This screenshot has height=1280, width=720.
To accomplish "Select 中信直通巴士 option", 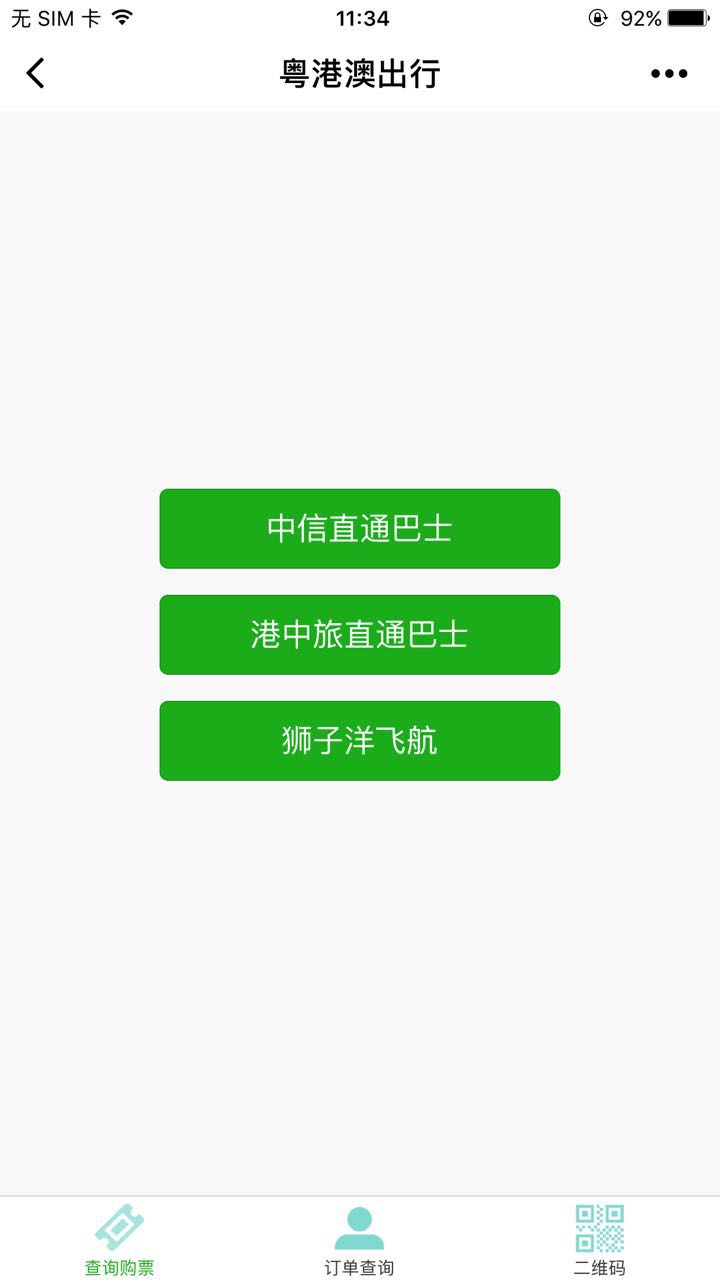I will 360,529.
